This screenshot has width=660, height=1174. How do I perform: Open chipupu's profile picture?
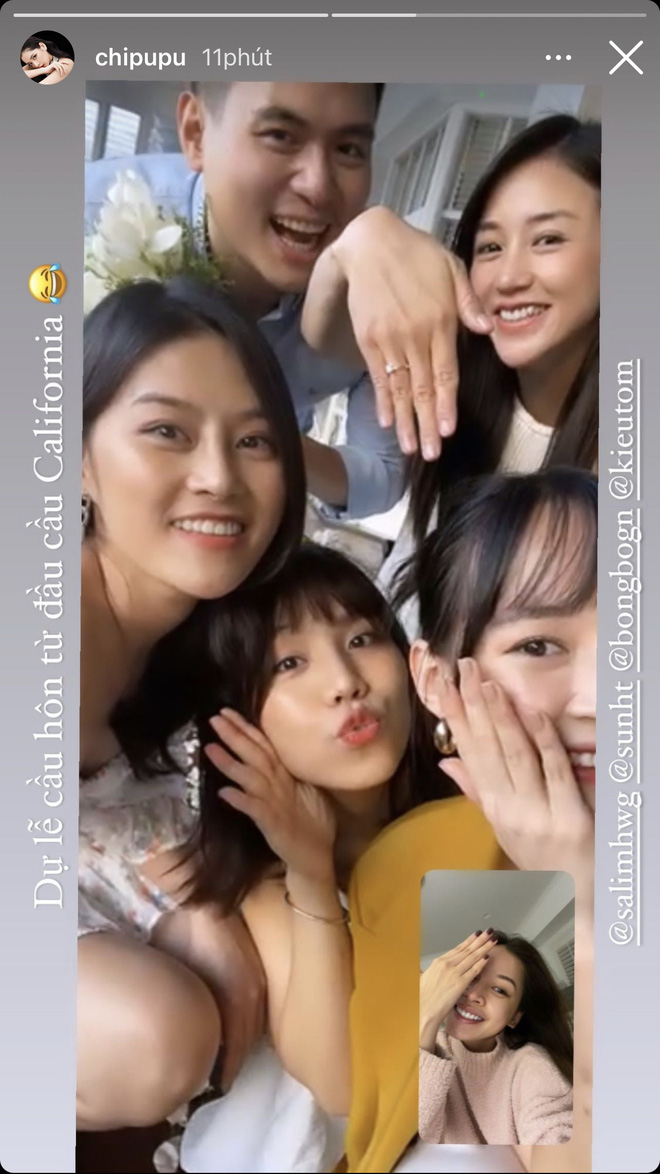[x=47, y=57]
